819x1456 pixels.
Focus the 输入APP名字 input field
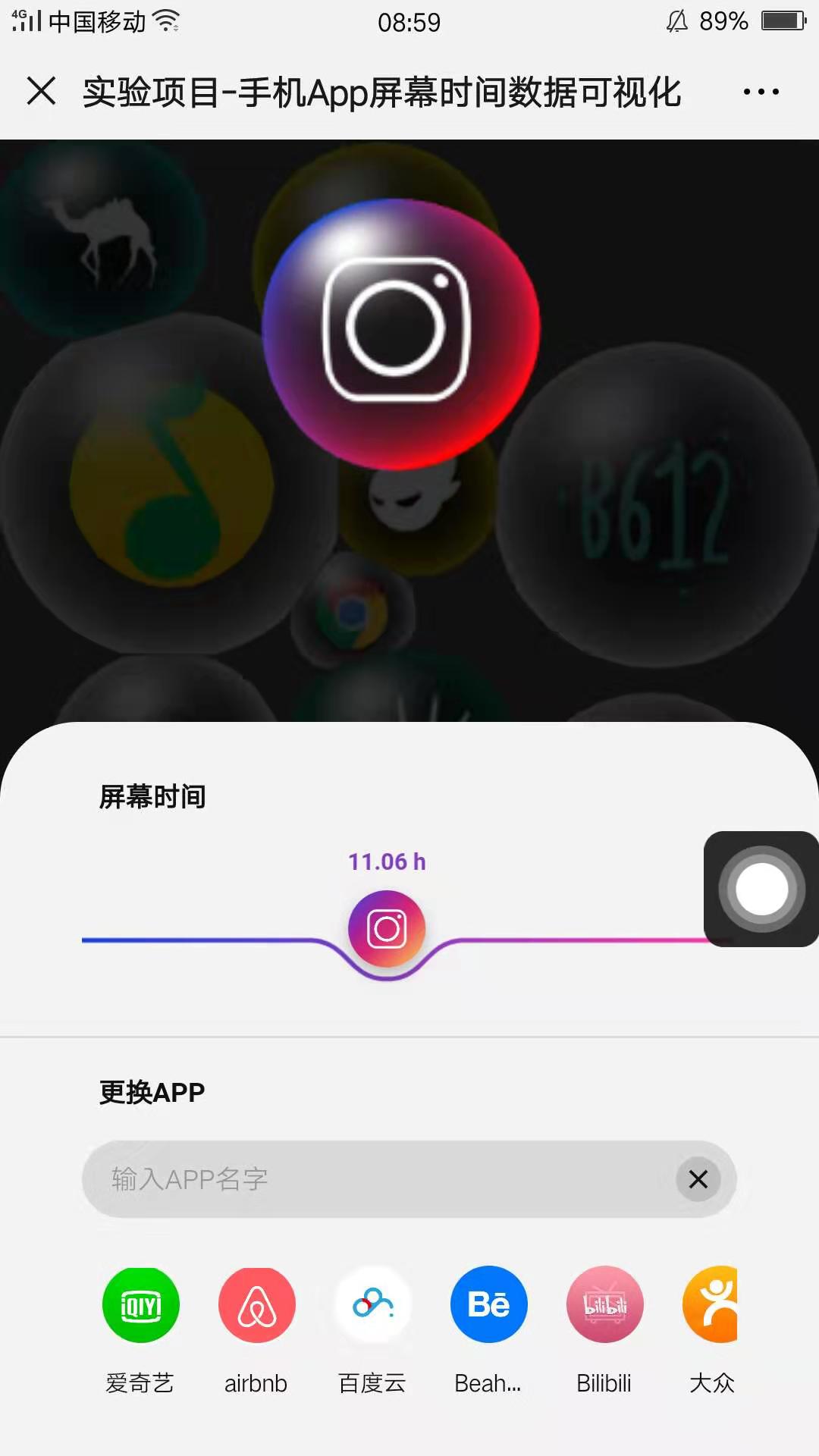pyautogui.click(x=379, y=1179)
